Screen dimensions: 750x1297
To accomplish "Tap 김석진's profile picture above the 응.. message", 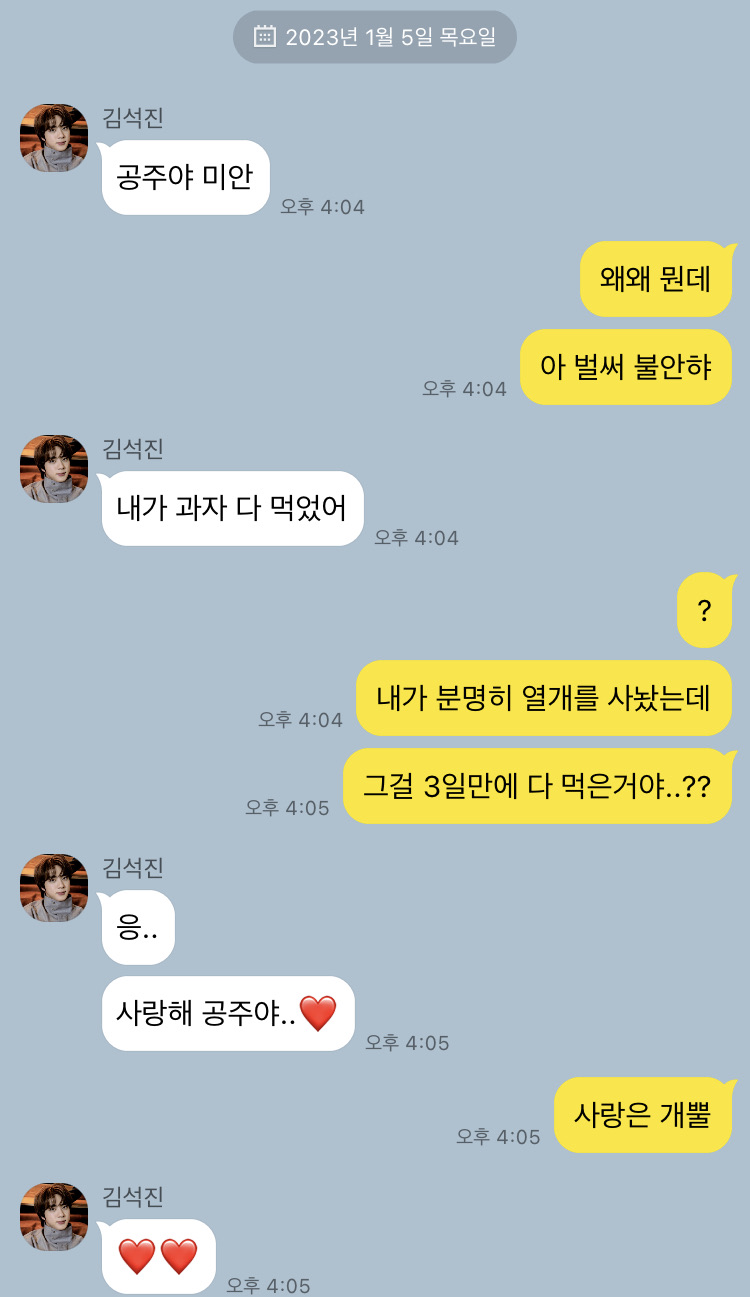I will [x=54, y=888].
